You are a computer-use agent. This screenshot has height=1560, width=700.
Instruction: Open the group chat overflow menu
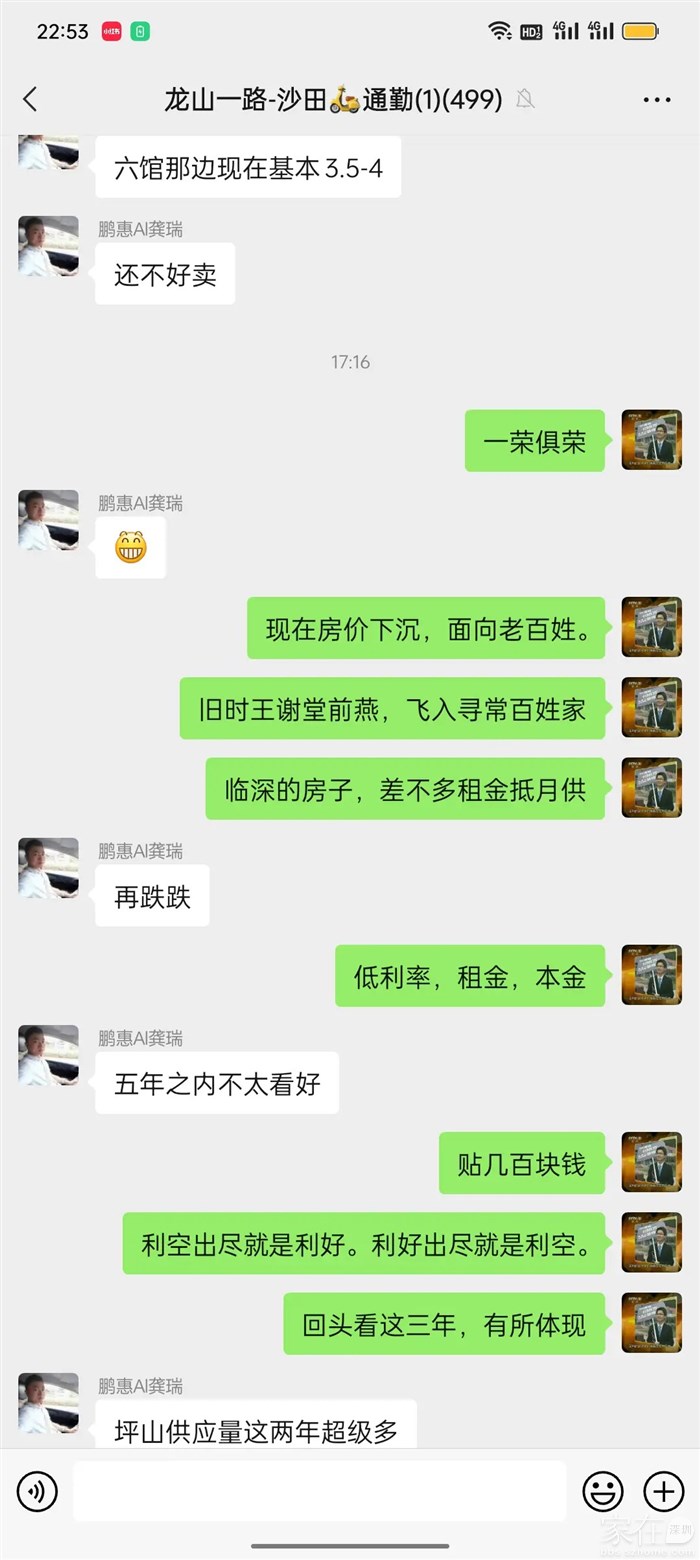[657, 100]
